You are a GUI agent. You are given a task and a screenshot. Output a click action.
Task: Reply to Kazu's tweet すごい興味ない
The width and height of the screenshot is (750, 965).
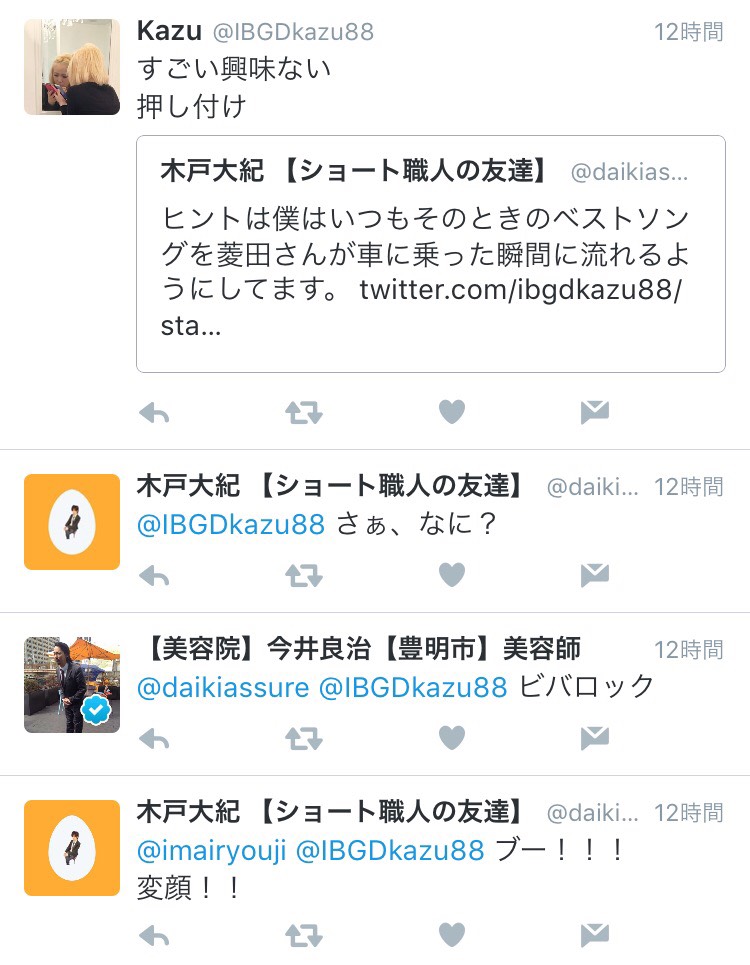coord(154,412)
